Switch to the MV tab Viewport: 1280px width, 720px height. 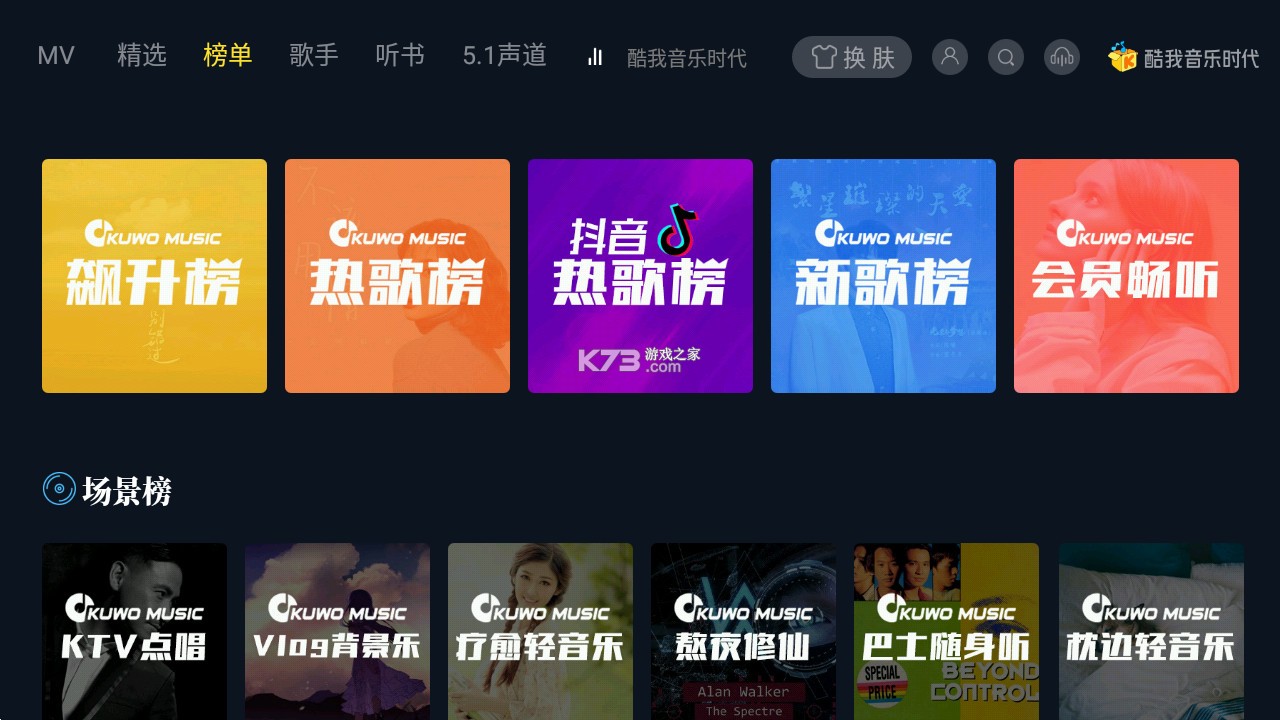(56, 55)
